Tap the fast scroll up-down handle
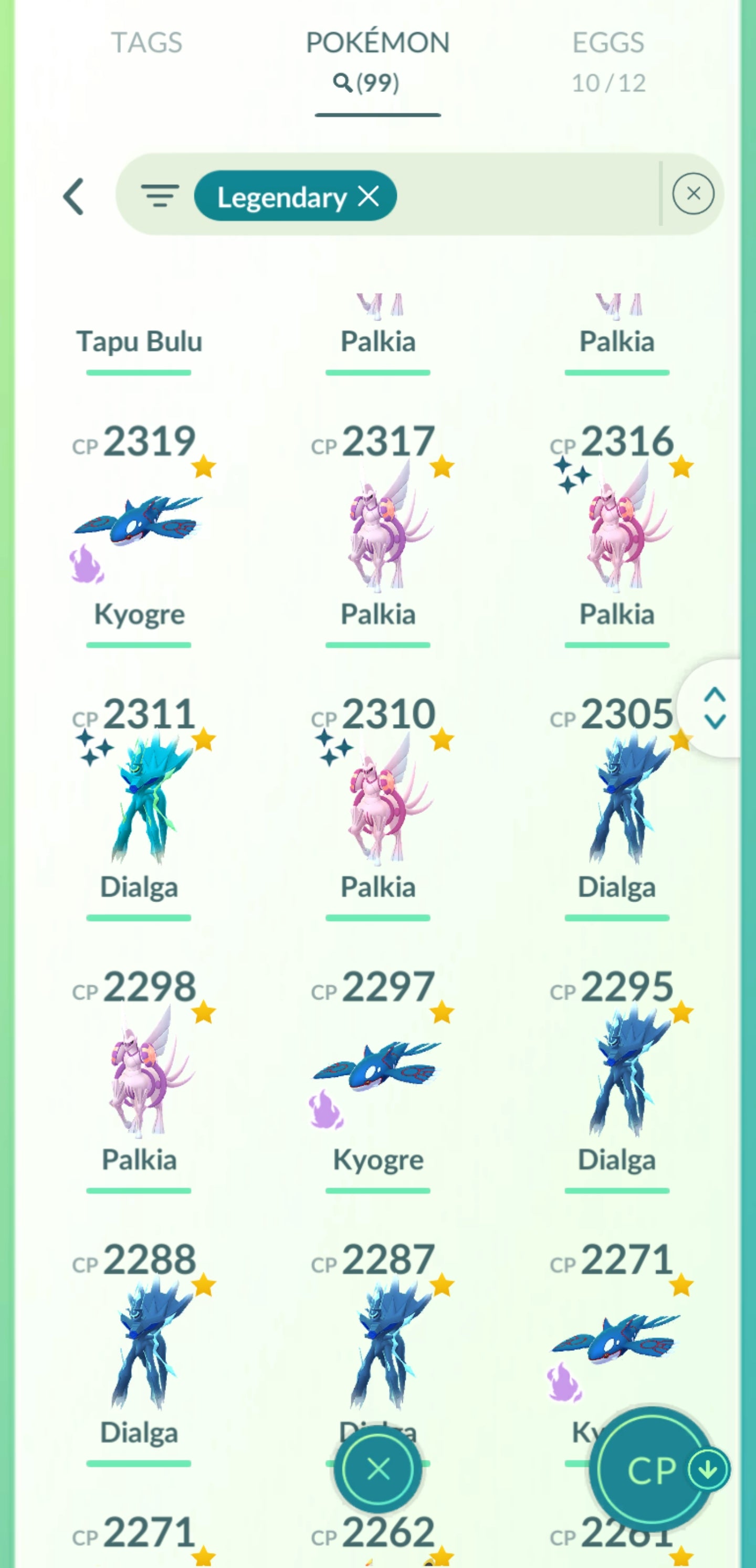 [x=715, y=708]
